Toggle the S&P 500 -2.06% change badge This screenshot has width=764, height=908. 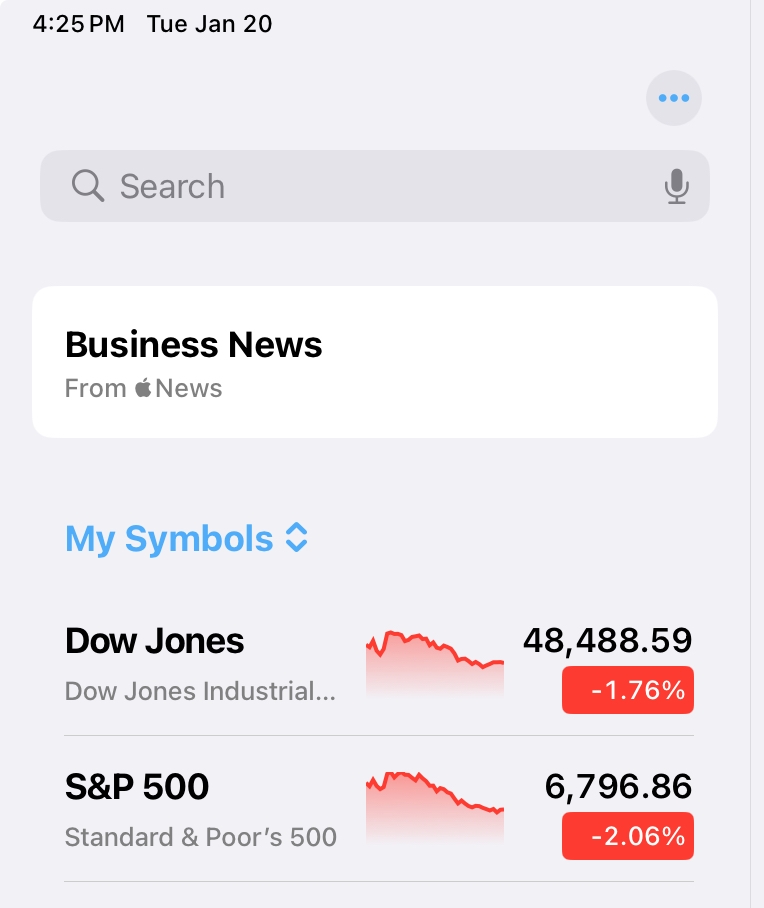click(628, 836)
